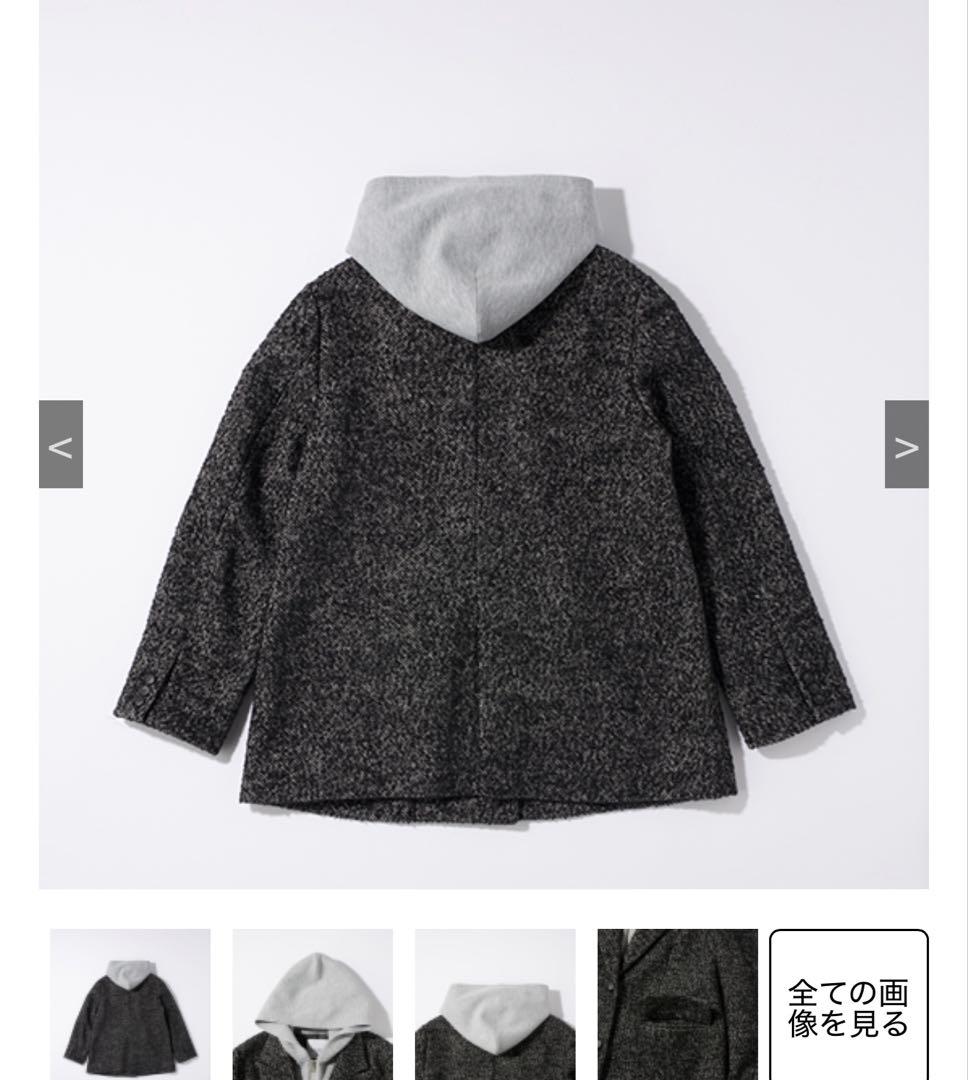Show the next product image
The height and width of the screenshot is (1080, 968).
[906, 445]
